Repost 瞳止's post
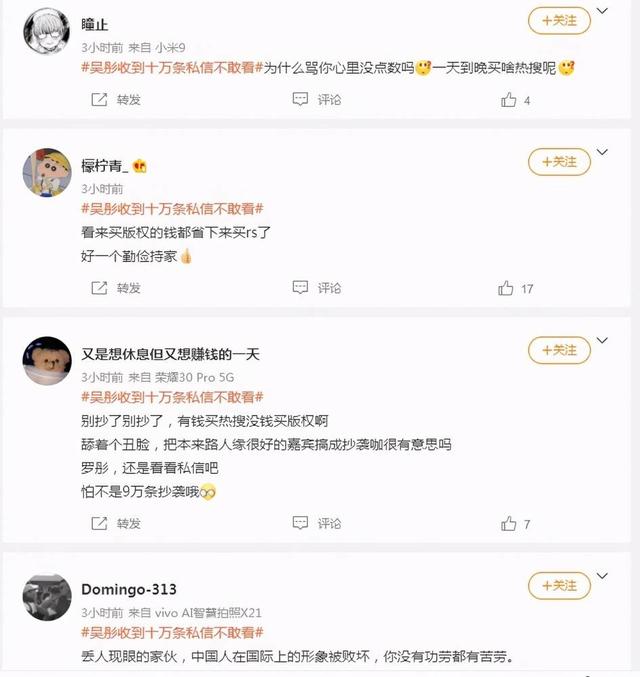640x677 pixels. point(116,100)
